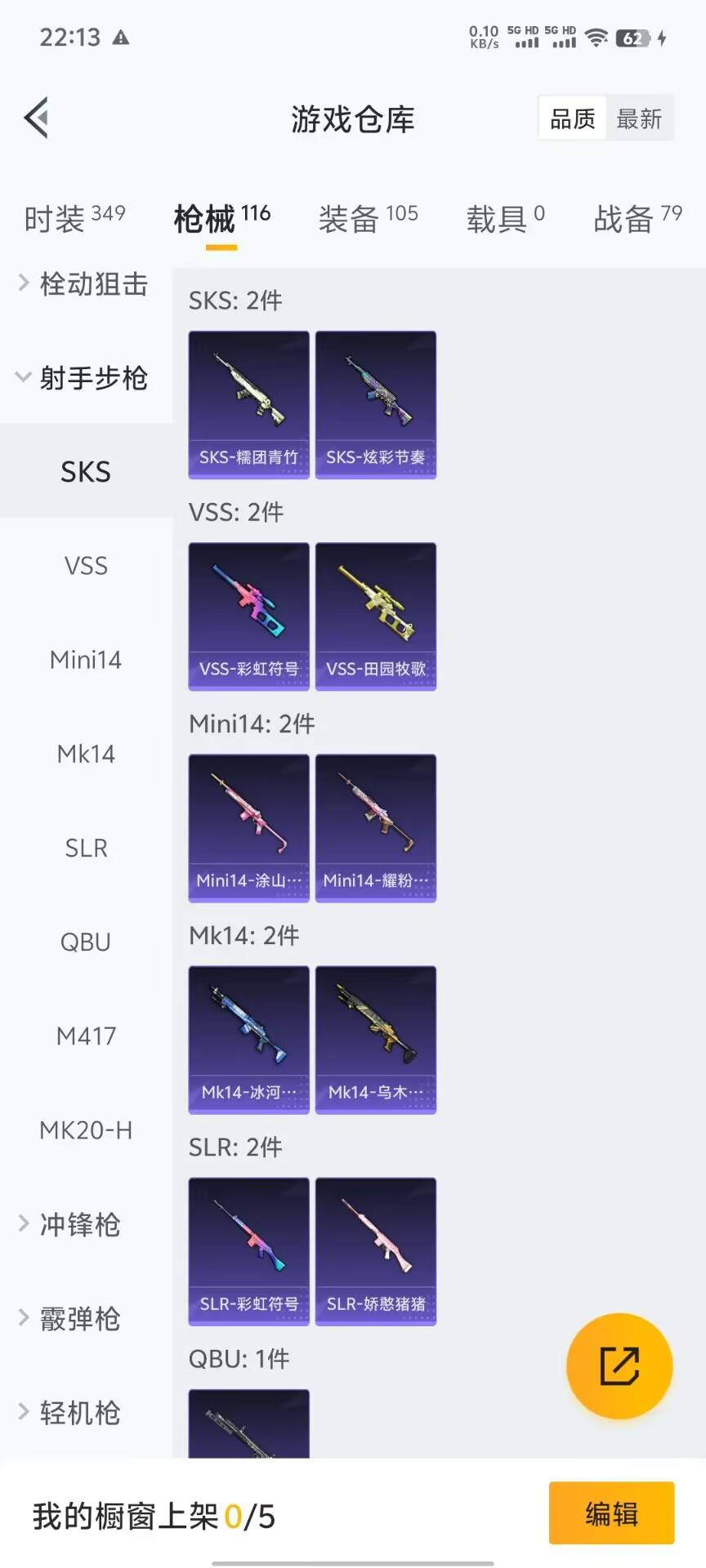The height and width of the screenshot is (1568, 706).
Task: Go back from 游戏仓库
Action: click(37, 118)
